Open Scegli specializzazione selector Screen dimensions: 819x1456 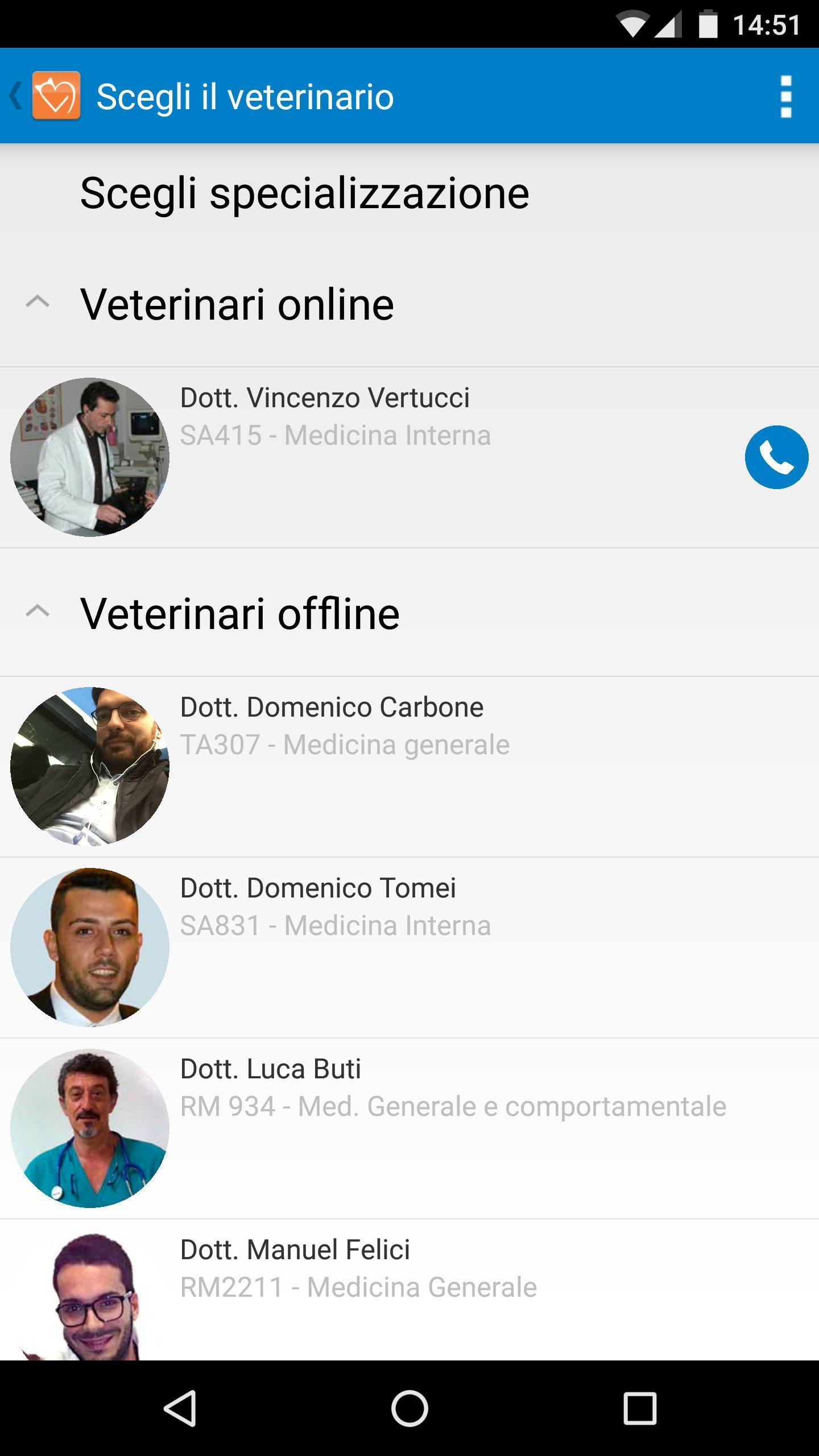coord(304,193)
